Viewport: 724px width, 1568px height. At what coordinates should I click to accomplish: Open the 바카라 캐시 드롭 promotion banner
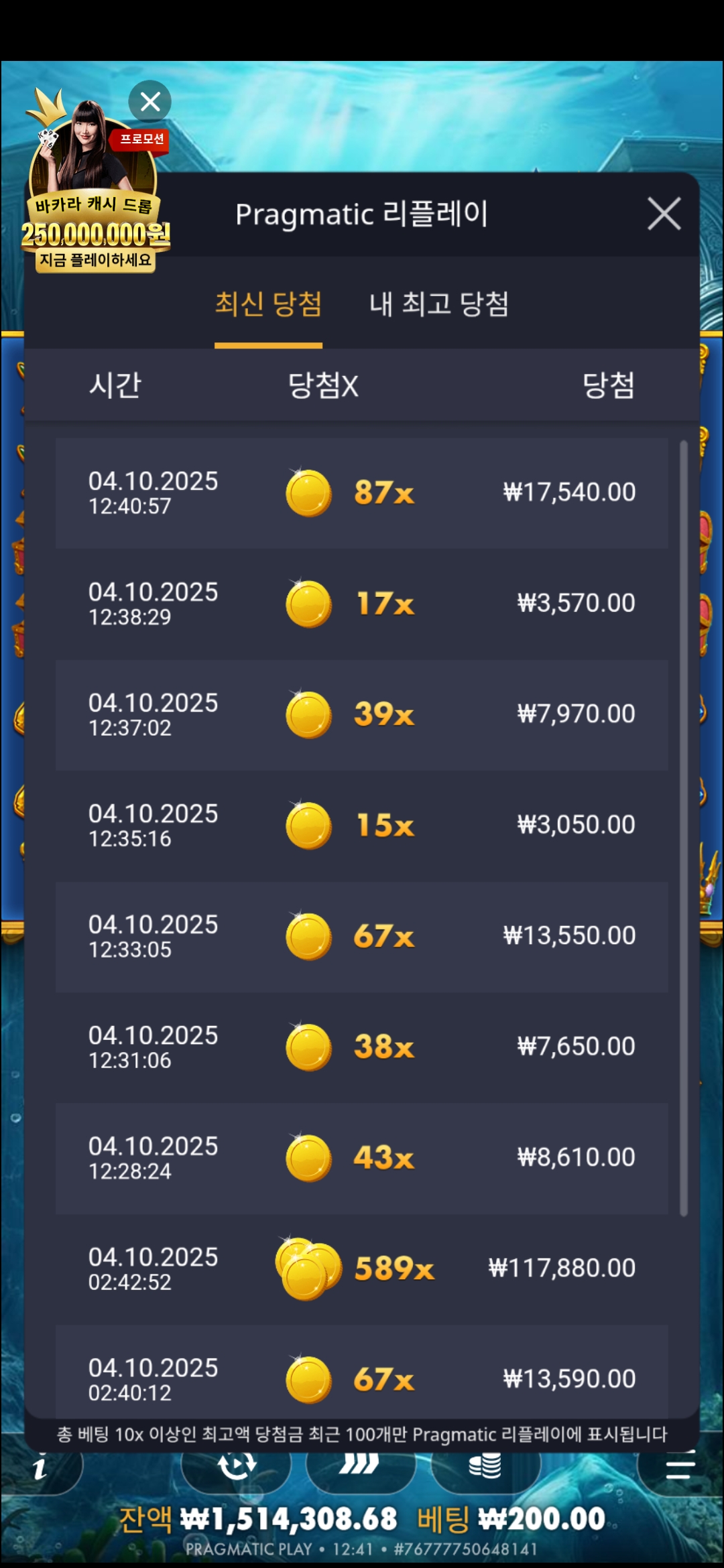[94, 201]
